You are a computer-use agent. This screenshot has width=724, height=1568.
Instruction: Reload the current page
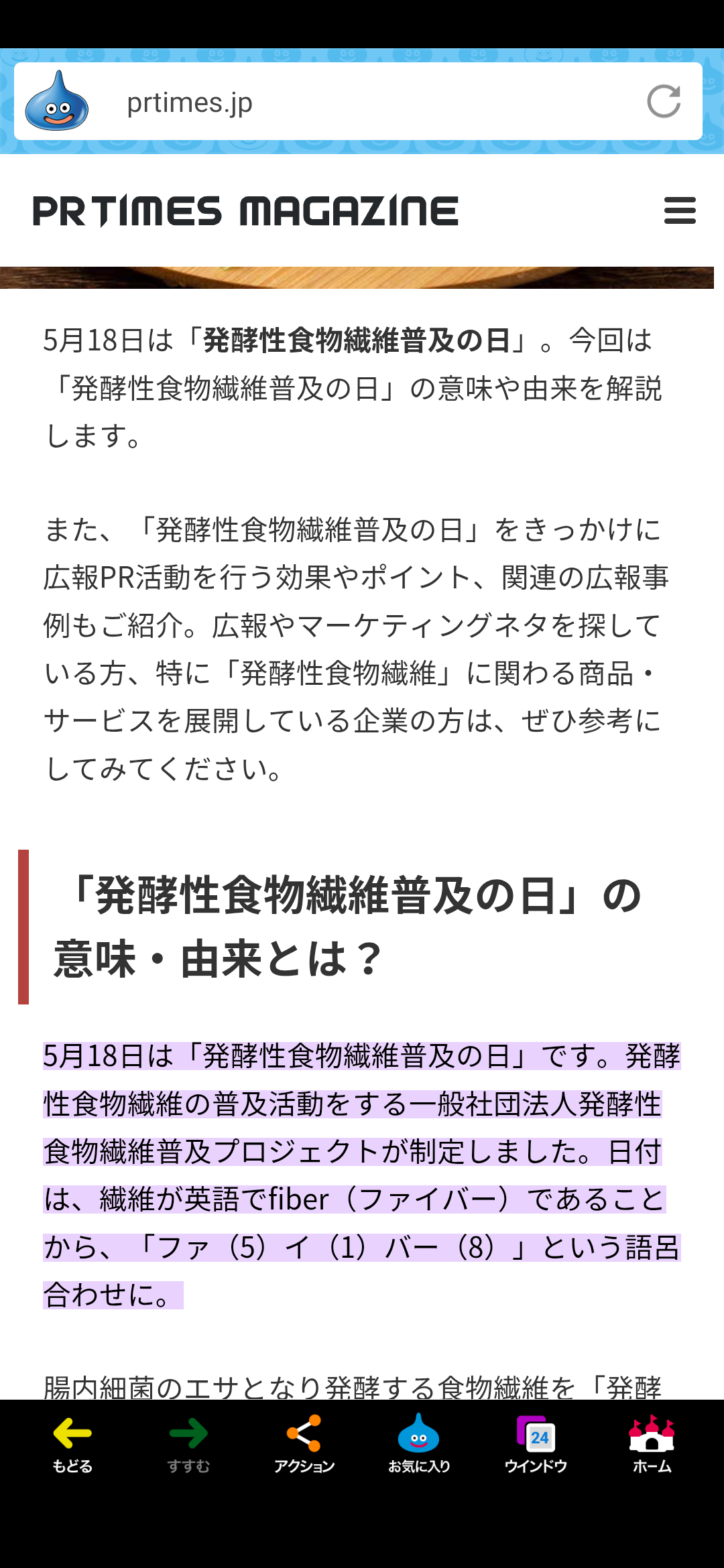pos(664,102)
